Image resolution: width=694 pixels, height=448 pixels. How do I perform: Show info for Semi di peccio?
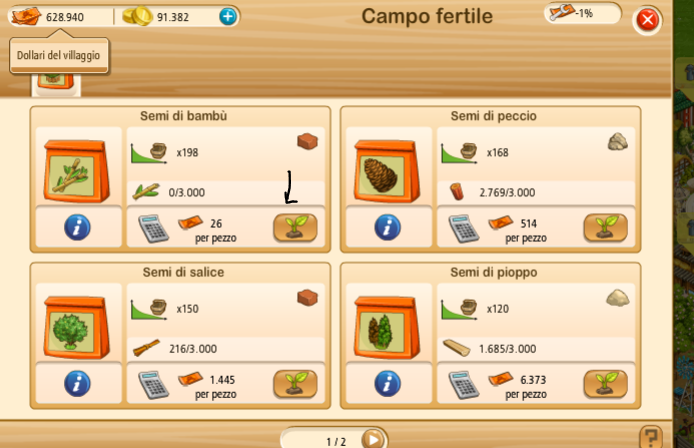click(x=387, y=227)
